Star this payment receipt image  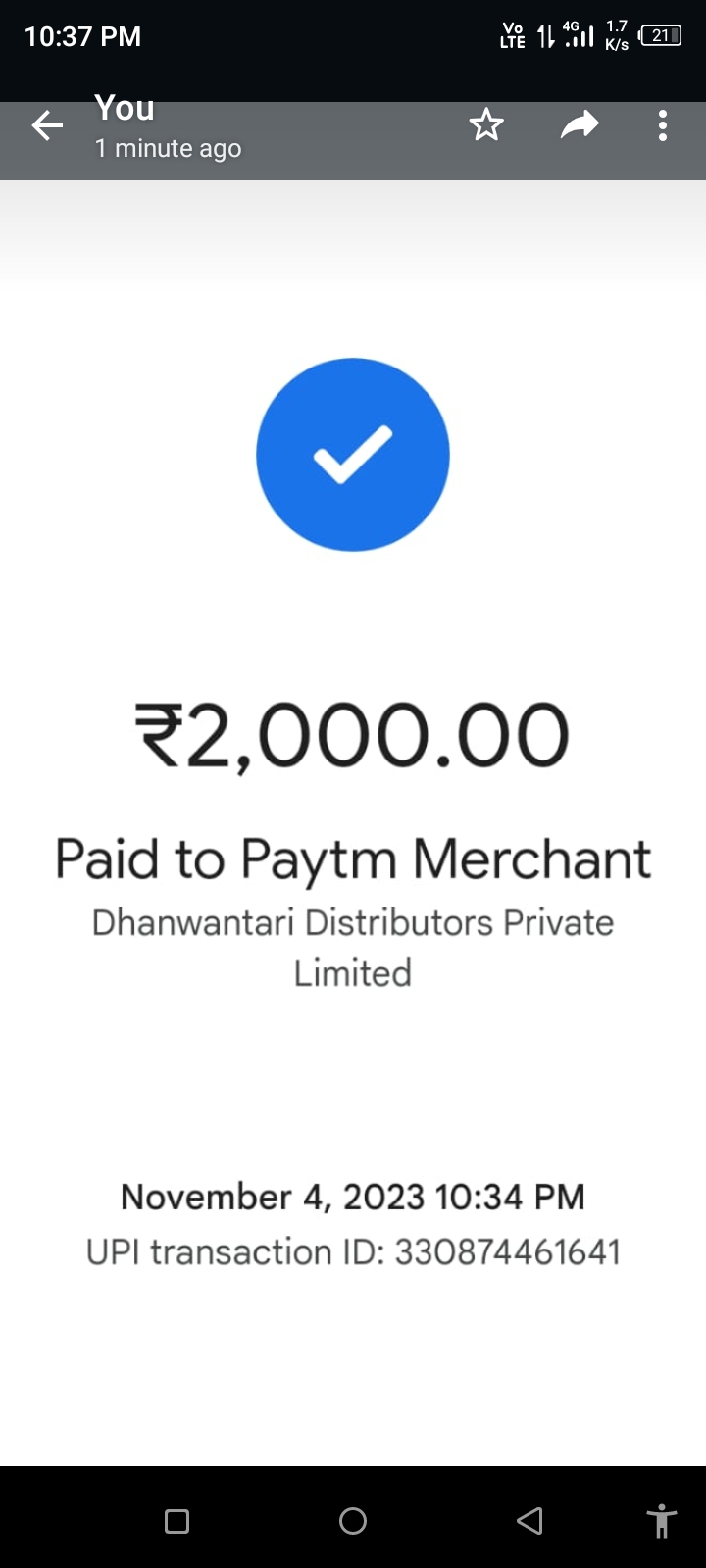[x=485, y=125]
